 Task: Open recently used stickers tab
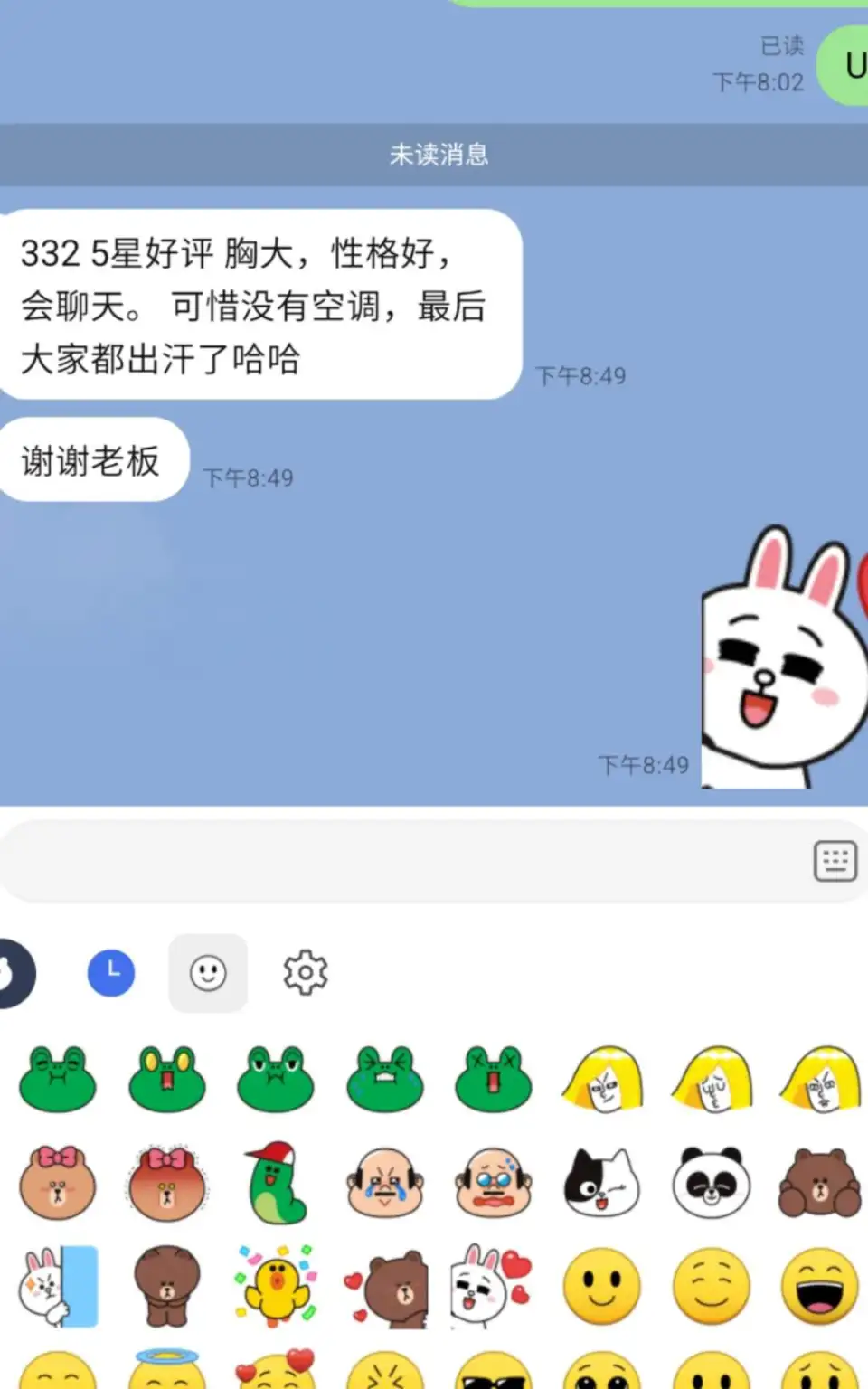coord(111,973)
